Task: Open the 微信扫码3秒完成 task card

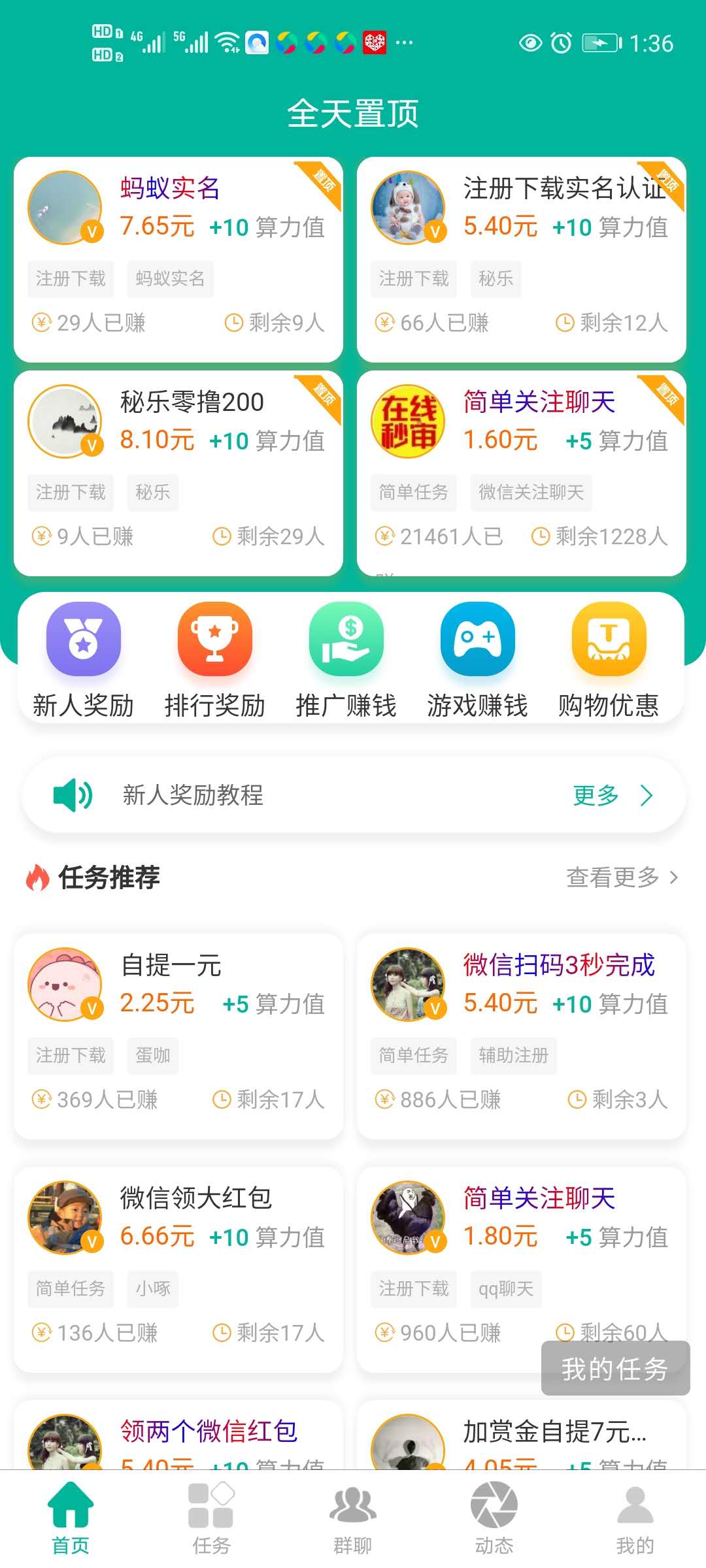Action: (521, 1036)
